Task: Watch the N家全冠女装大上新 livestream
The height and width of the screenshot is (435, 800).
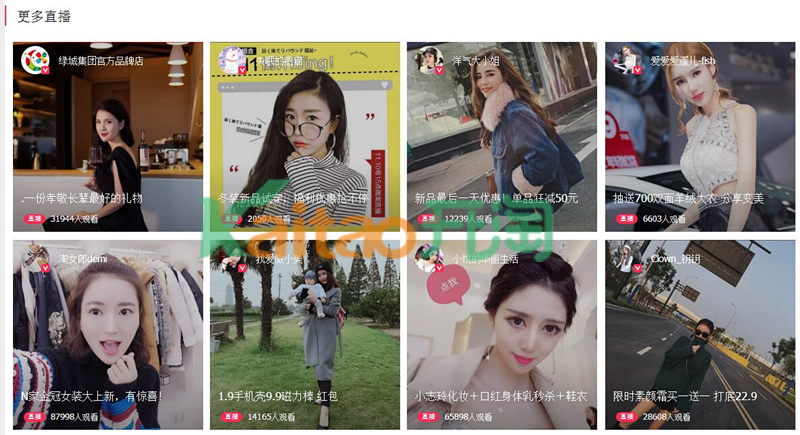Action: tap(107, 335)
